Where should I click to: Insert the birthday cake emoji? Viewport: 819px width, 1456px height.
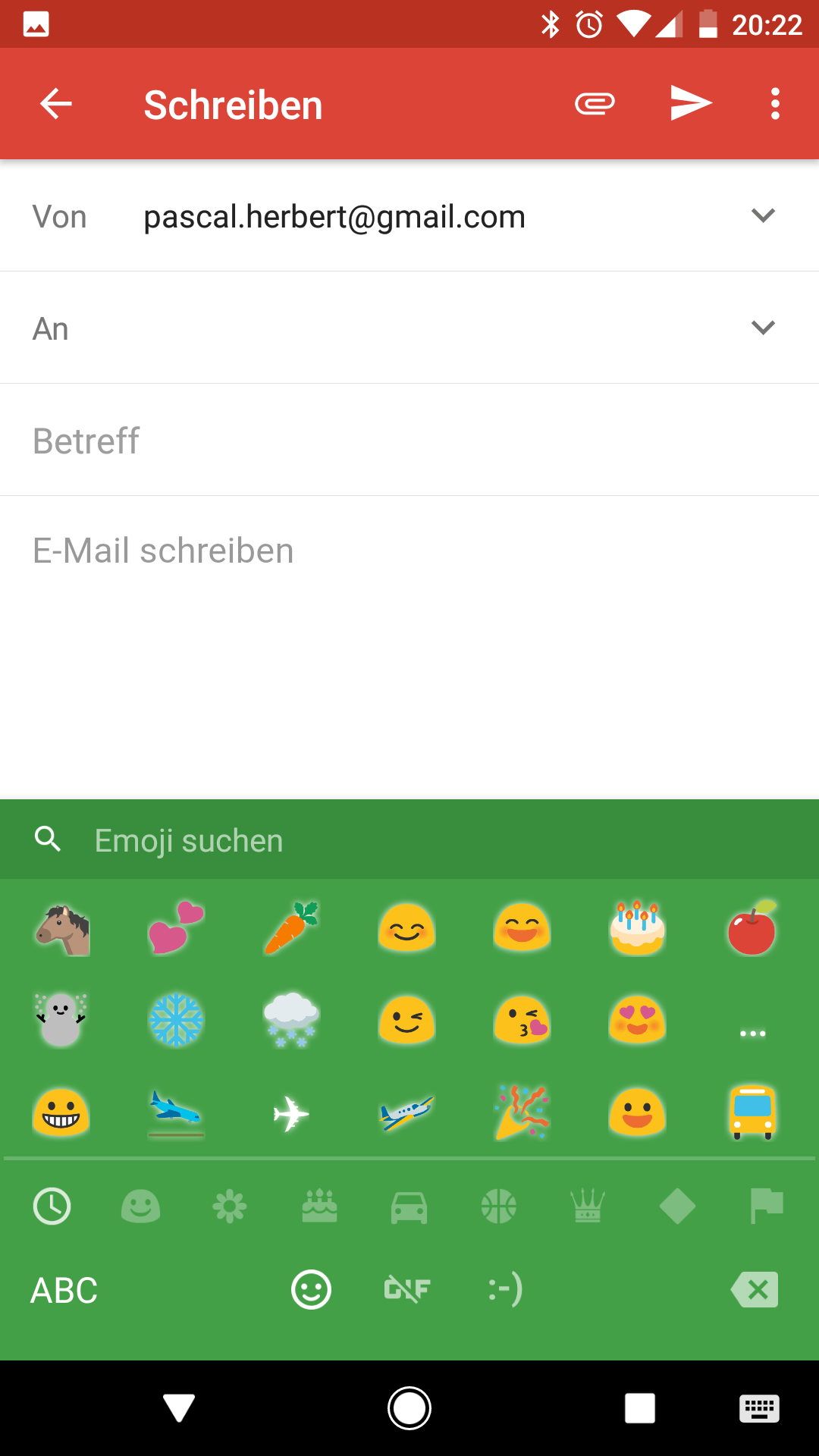pyautogui.click(x=637, y=928)
